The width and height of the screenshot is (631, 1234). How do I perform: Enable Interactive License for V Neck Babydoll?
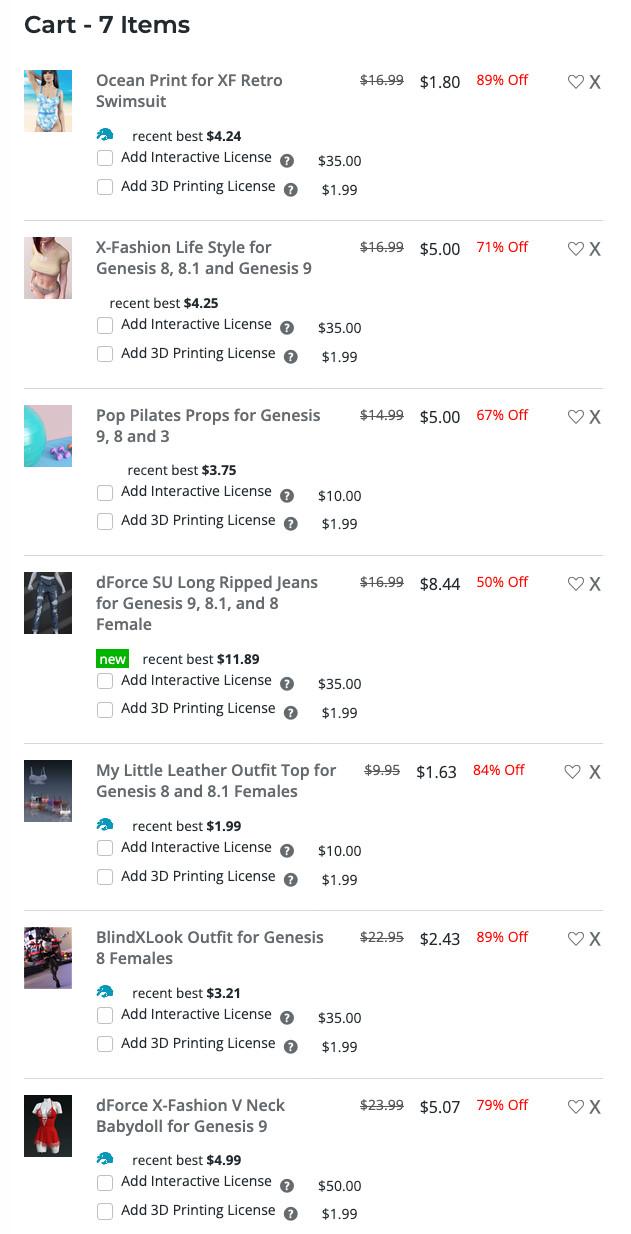tap(105, 1183)
